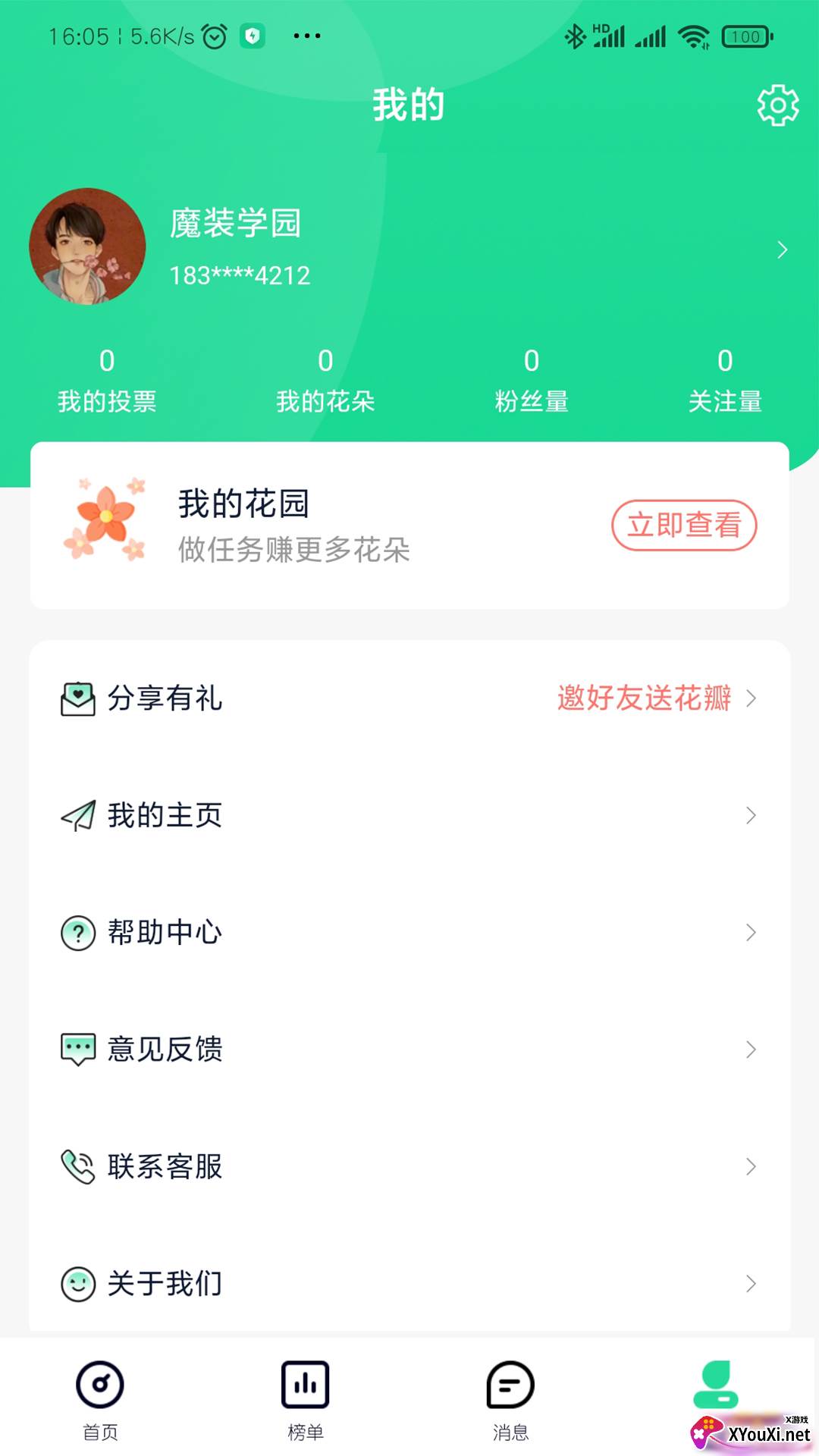
Task: Open the 帮助中心 question mark icon
Action: pyautogui.click(x=77, y=933)
